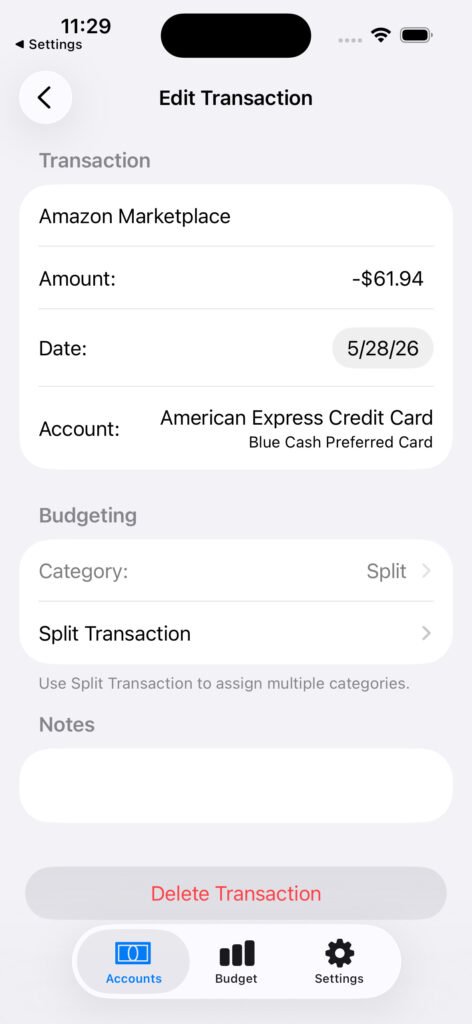The image size is (472, 1024).
Task: Open the Category row showing Split
Action: (236, 571)
